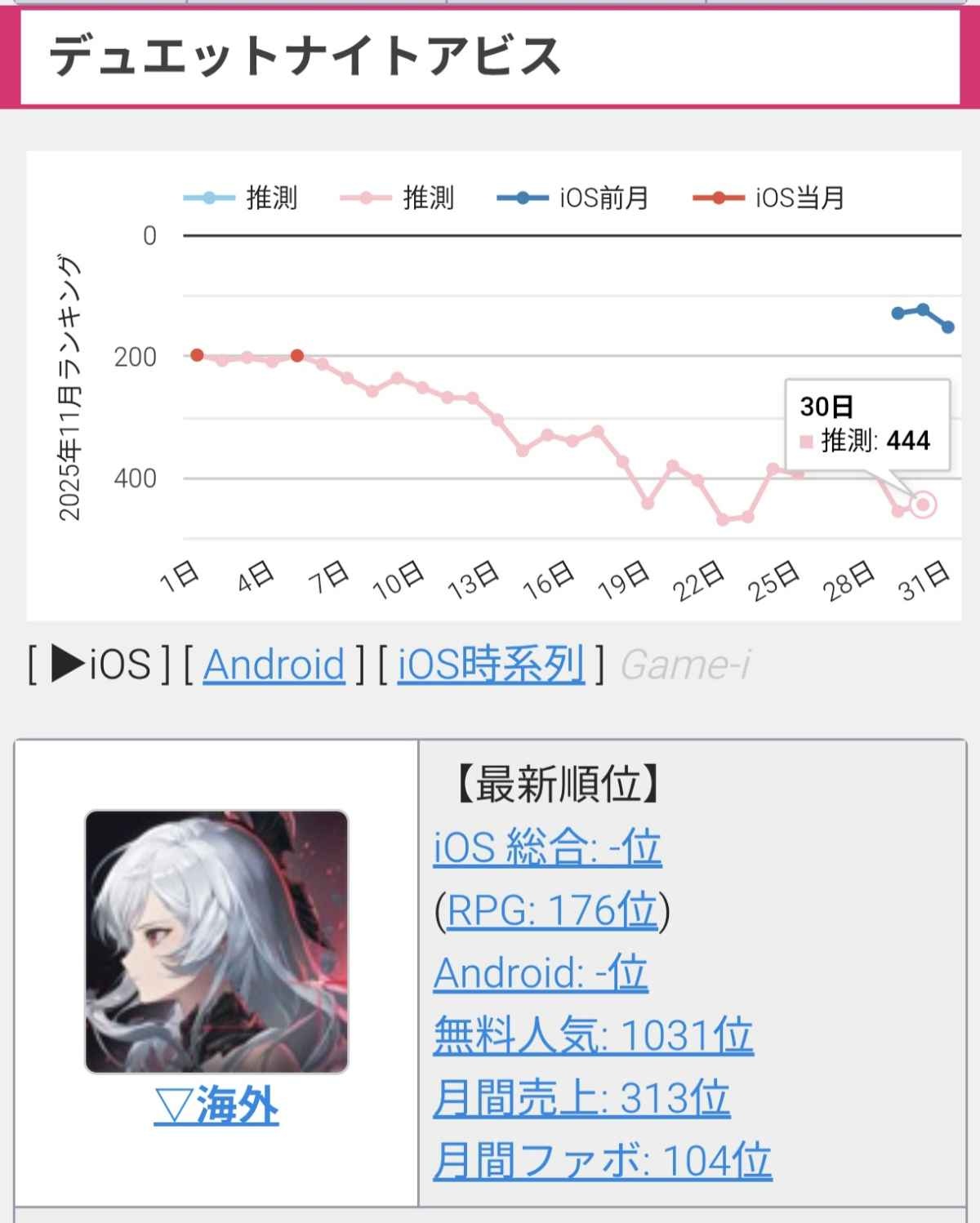This screenshot has width=980, height=1223.
Task: Open the iOS時系列 chart link
Action: pyautogui.click(x=491, y=665)
